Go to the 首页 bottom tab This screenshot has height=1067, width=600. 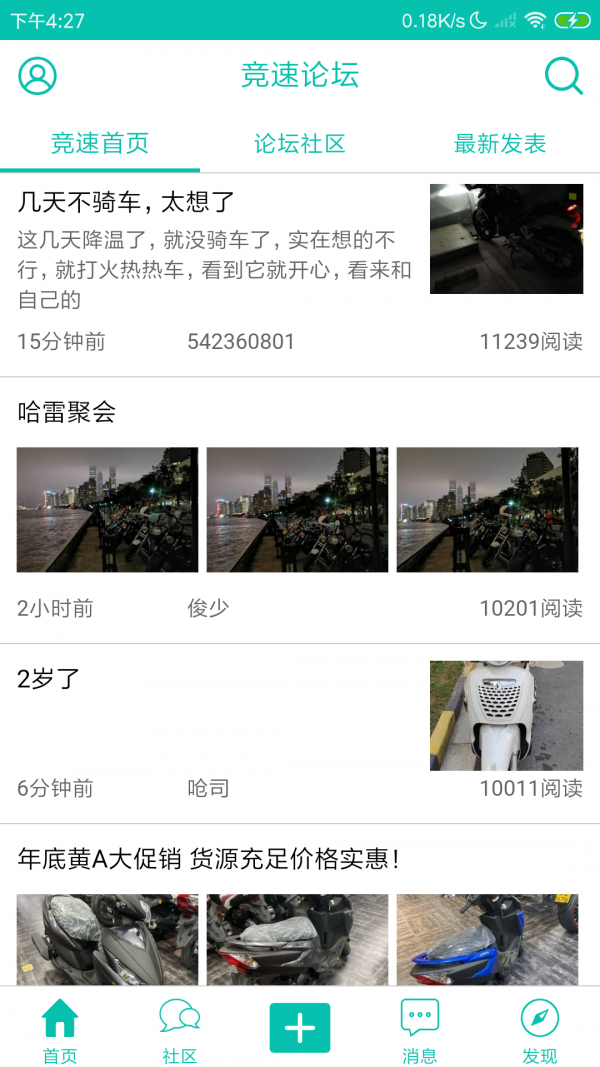60,1030
